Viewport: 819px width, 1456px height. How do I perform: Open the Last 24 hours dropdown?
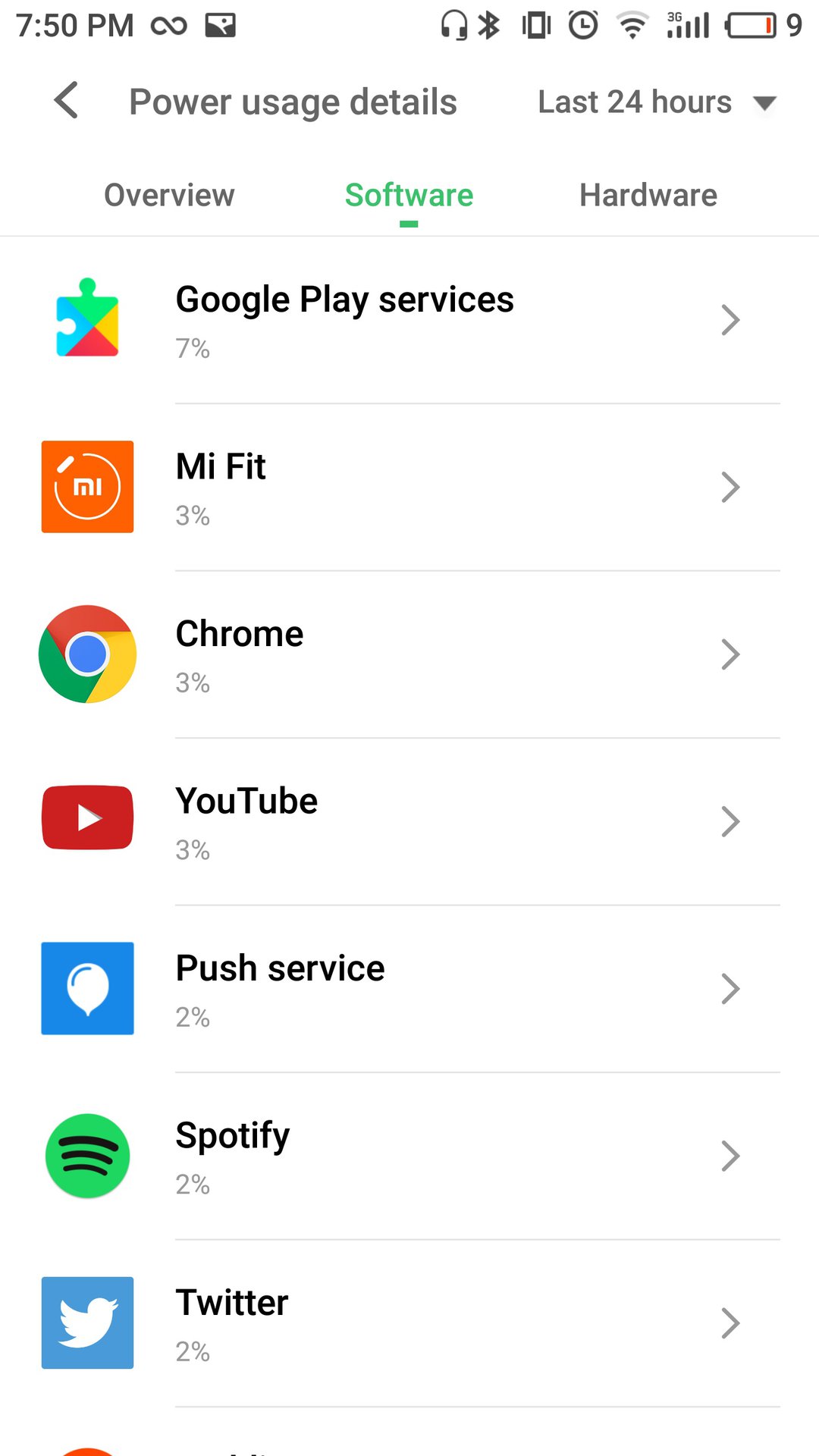coord(657,102)
